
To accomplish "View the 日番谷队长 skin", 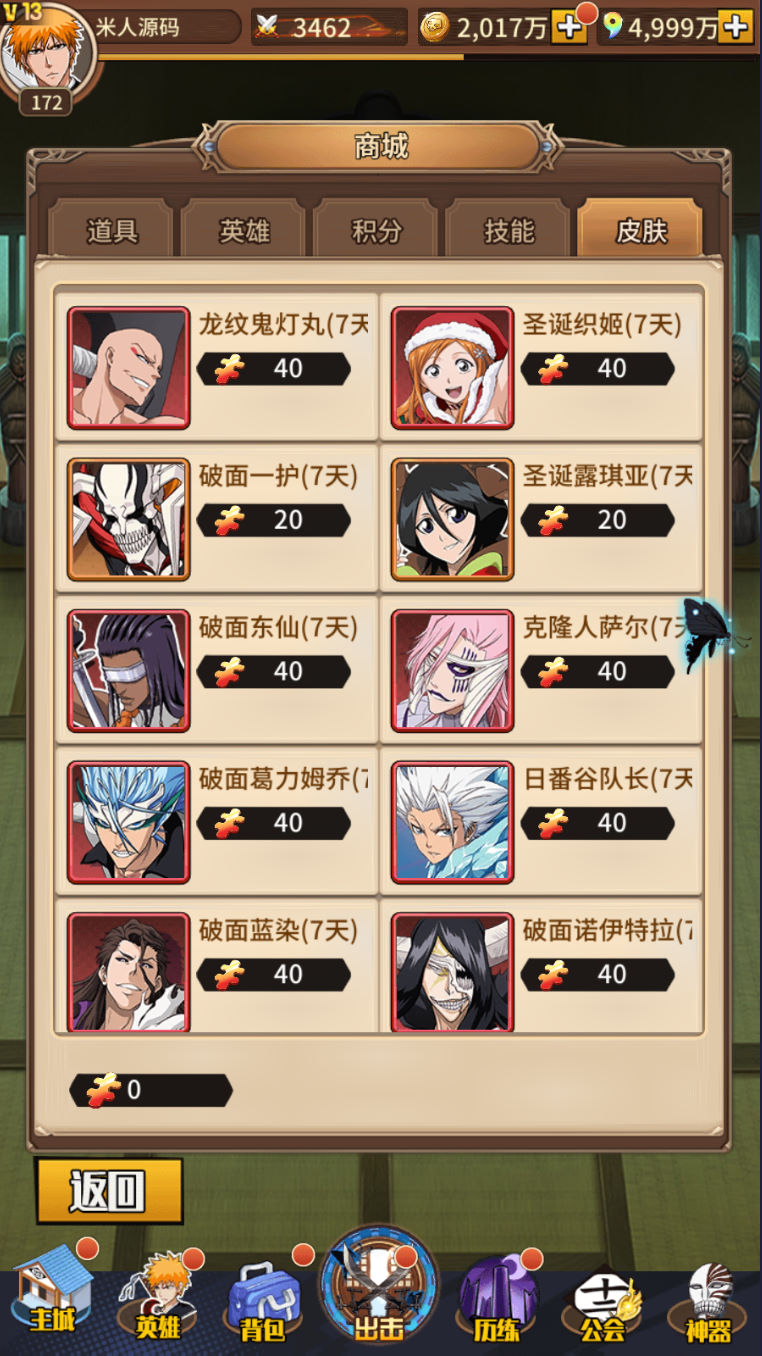I will (541, 822).
